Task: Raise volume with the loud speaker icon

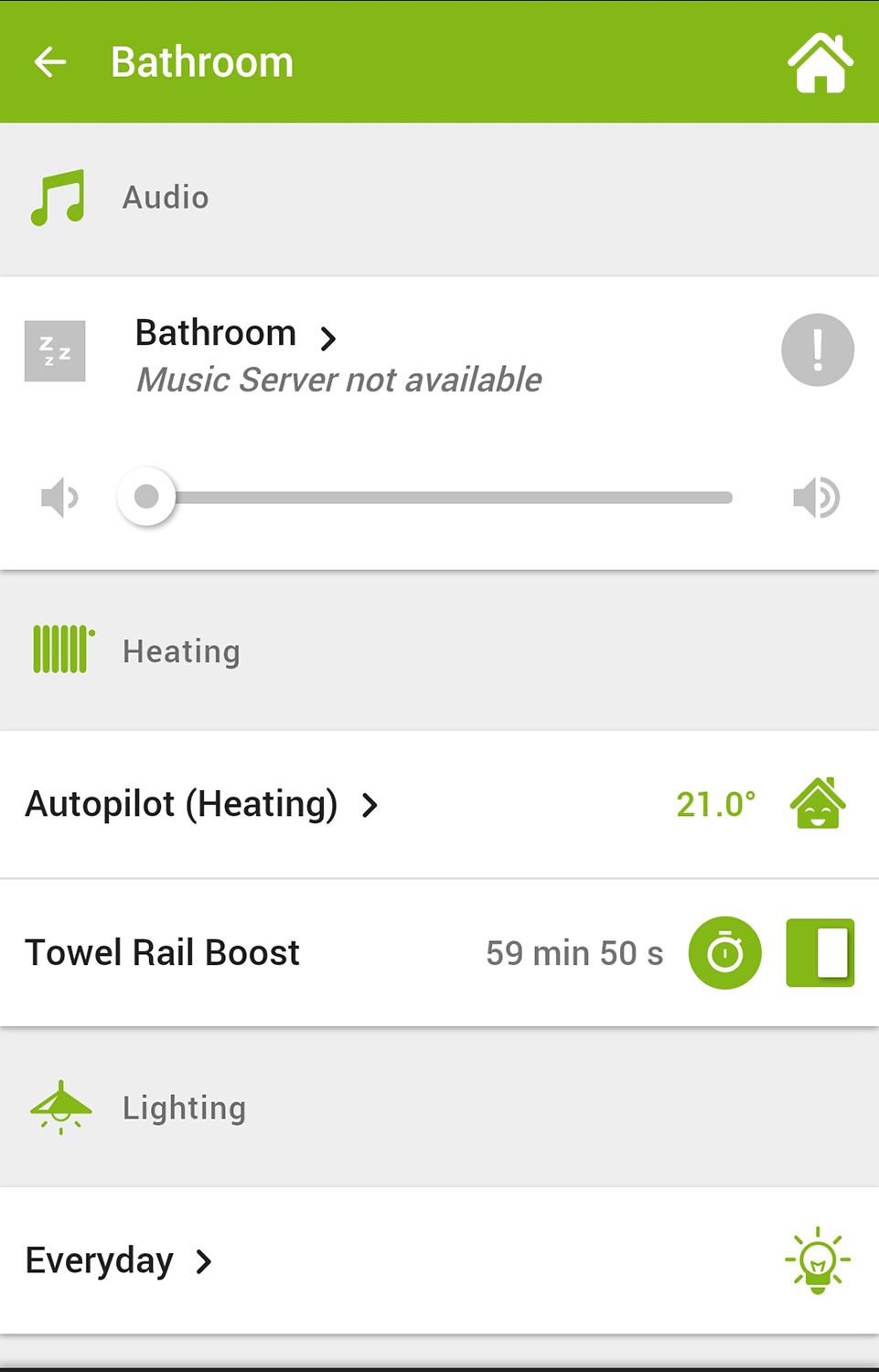Action: (816, 498)
